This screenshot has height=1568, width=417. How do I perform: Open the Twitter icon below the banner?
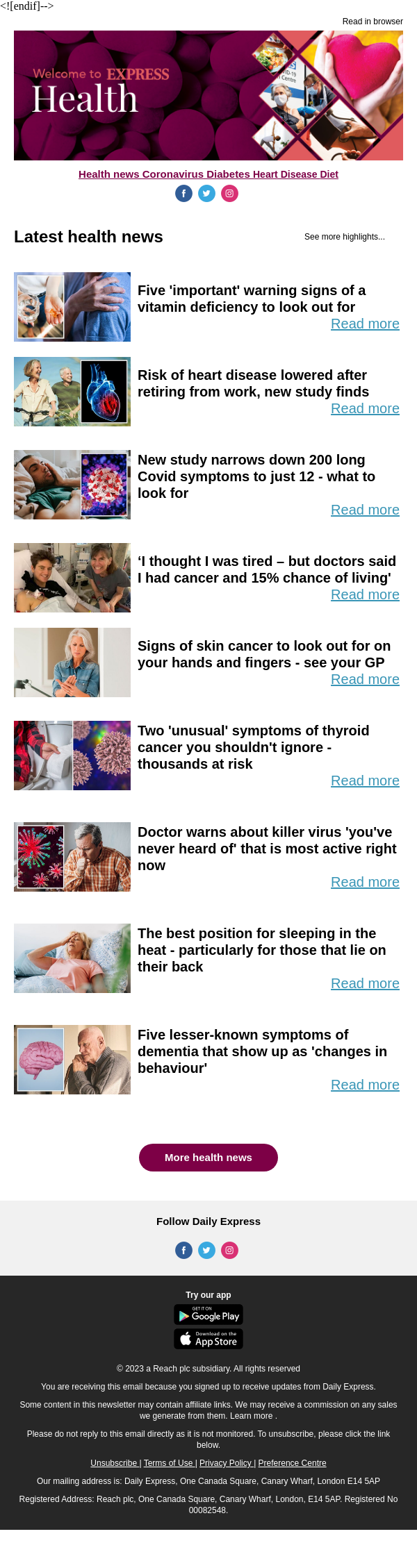pyautogui.click(x=206, y=194)
